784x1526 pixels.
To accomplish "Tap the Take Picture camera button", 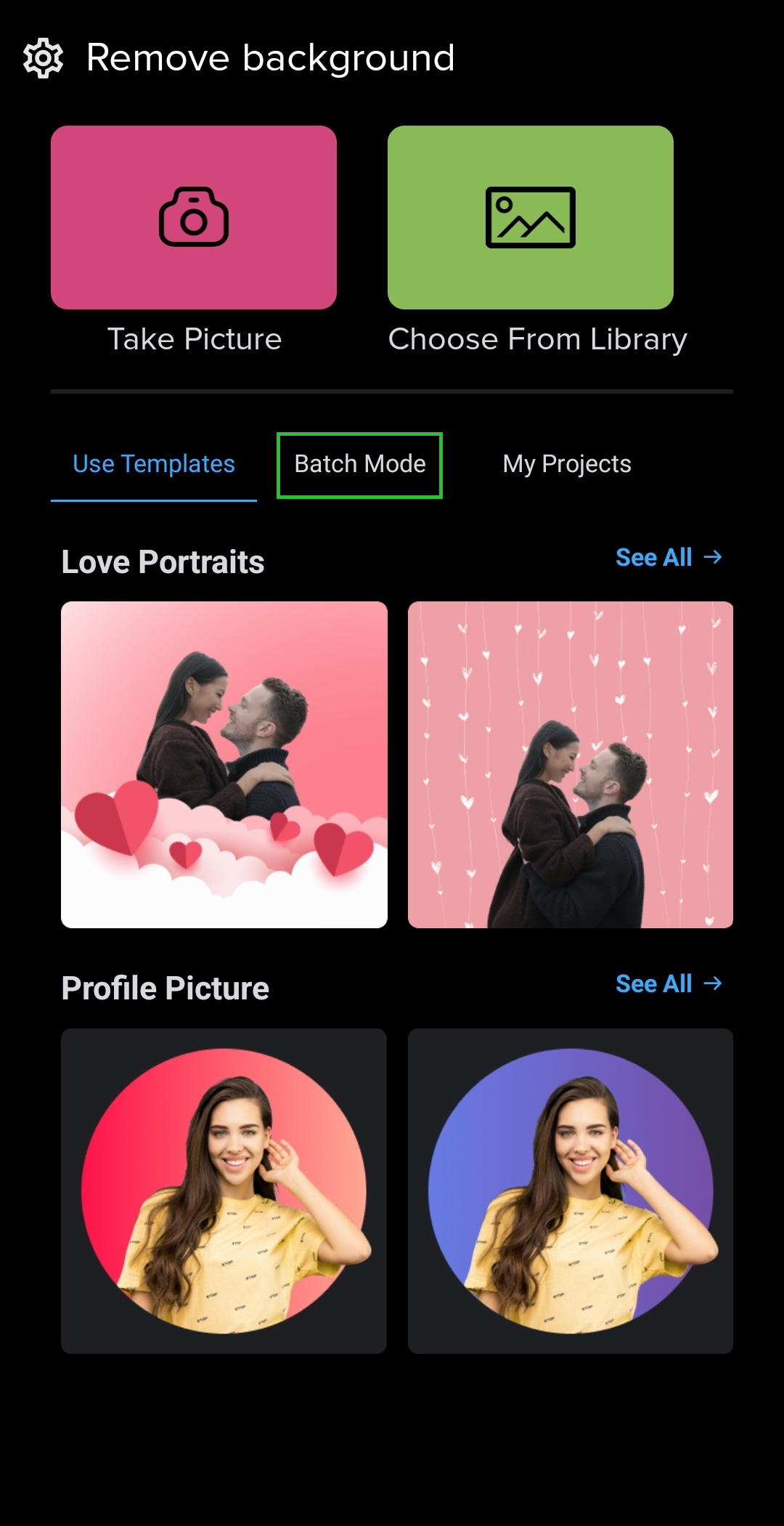I will point(194,217).
